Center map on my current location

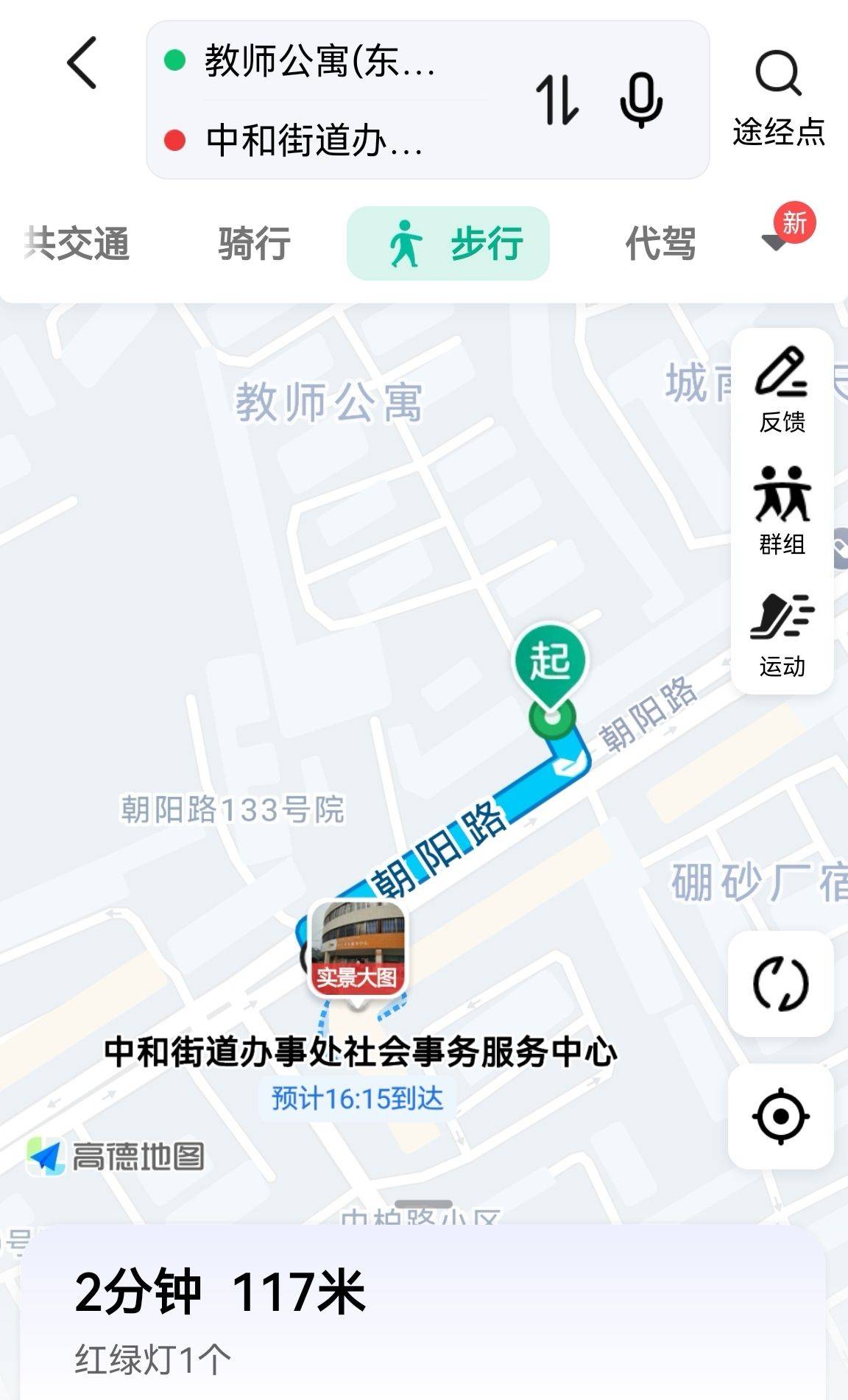(781, 1116)
